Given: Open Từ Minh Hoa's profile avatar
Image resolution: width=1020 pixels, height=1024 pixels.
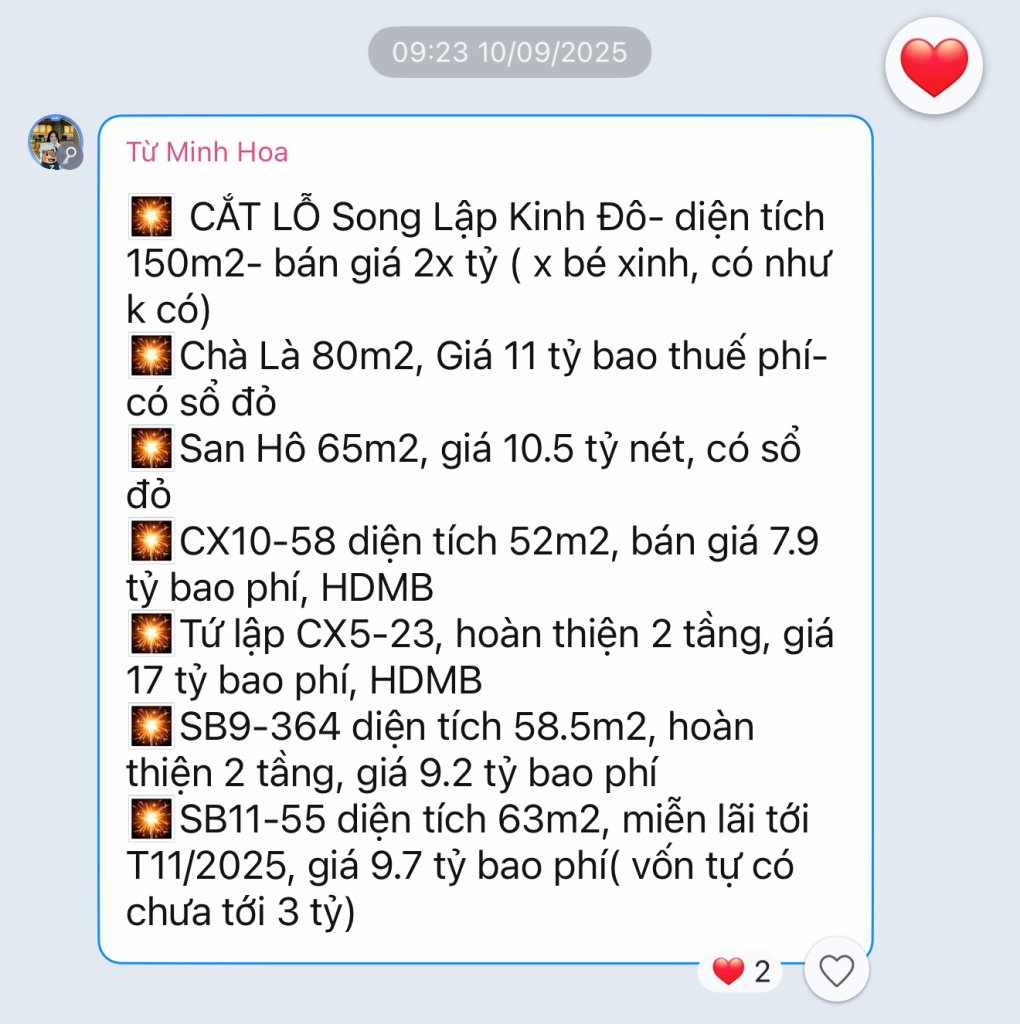Looking at the screenshot, I should click(55, 142).
